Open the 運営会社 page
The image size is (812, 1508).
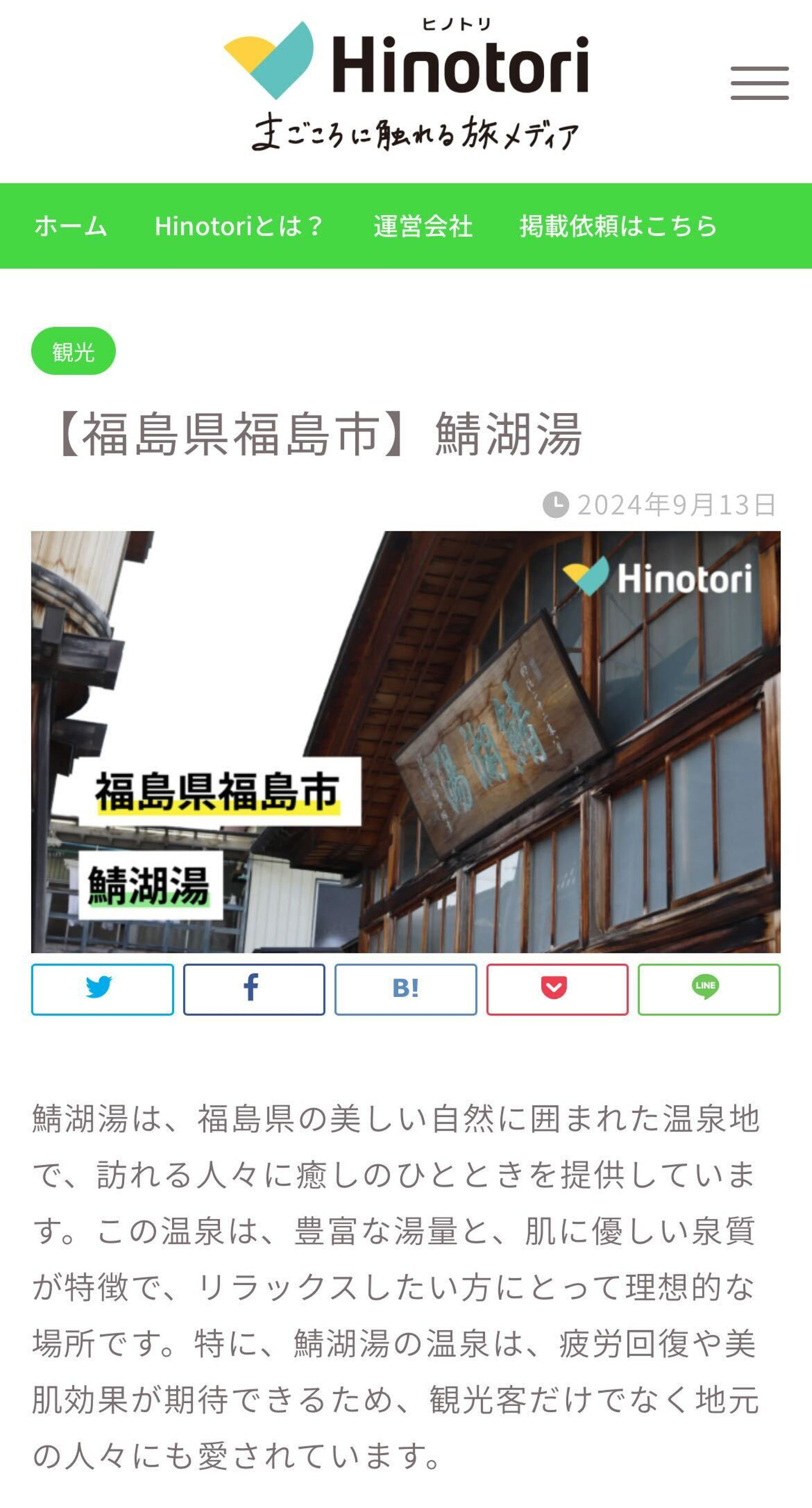pos(423,226)
